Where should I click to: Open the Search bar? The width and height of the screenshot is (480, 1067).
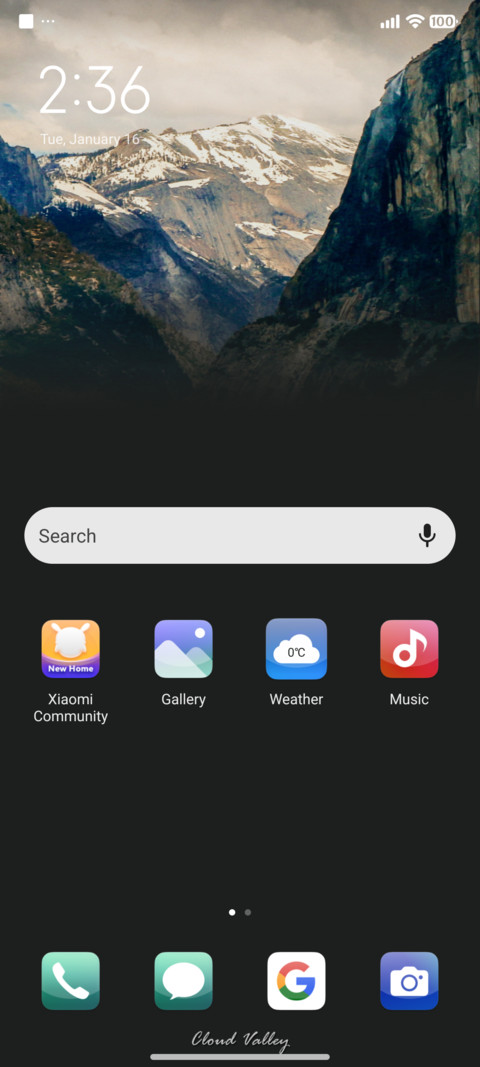tap(240, 536)
